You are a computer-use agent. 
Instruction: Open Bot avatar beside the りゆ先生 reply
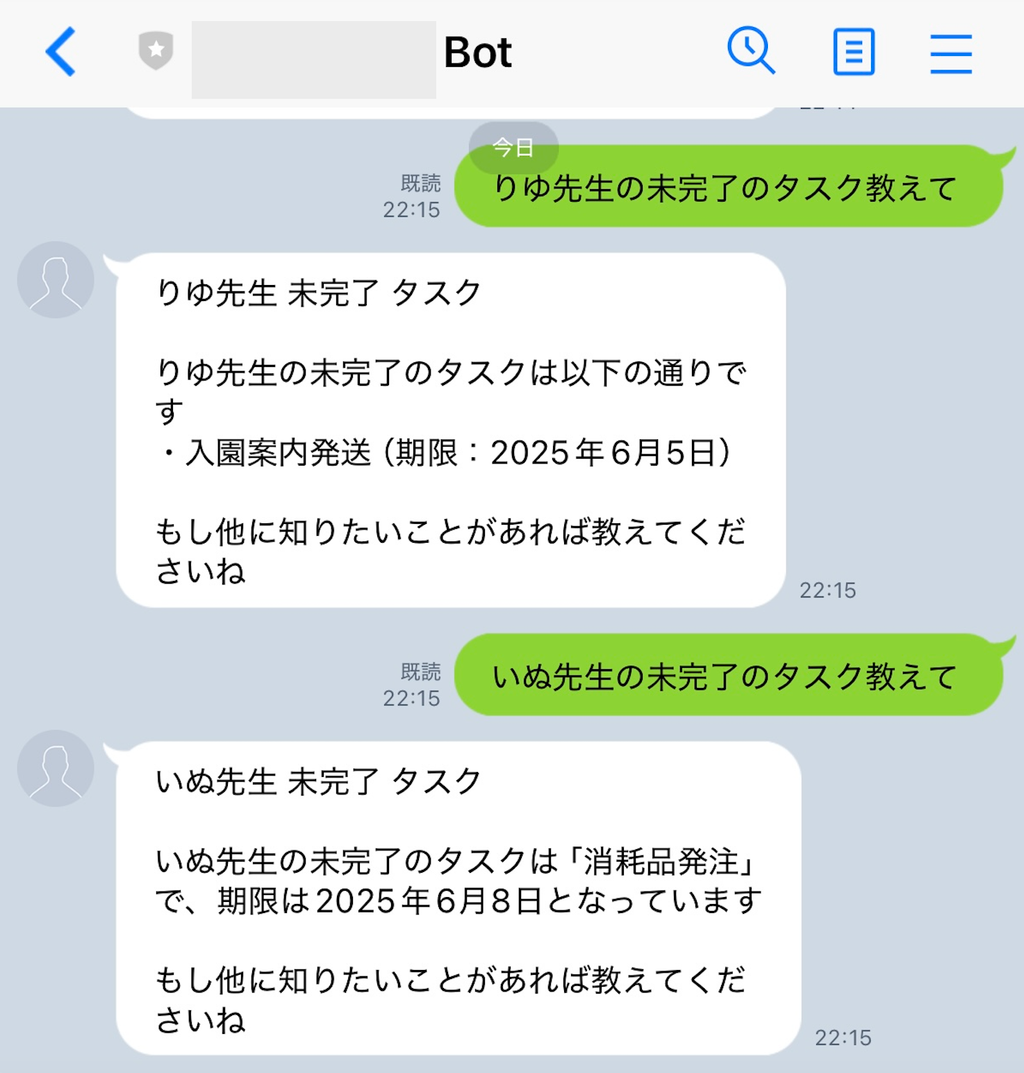56,280
